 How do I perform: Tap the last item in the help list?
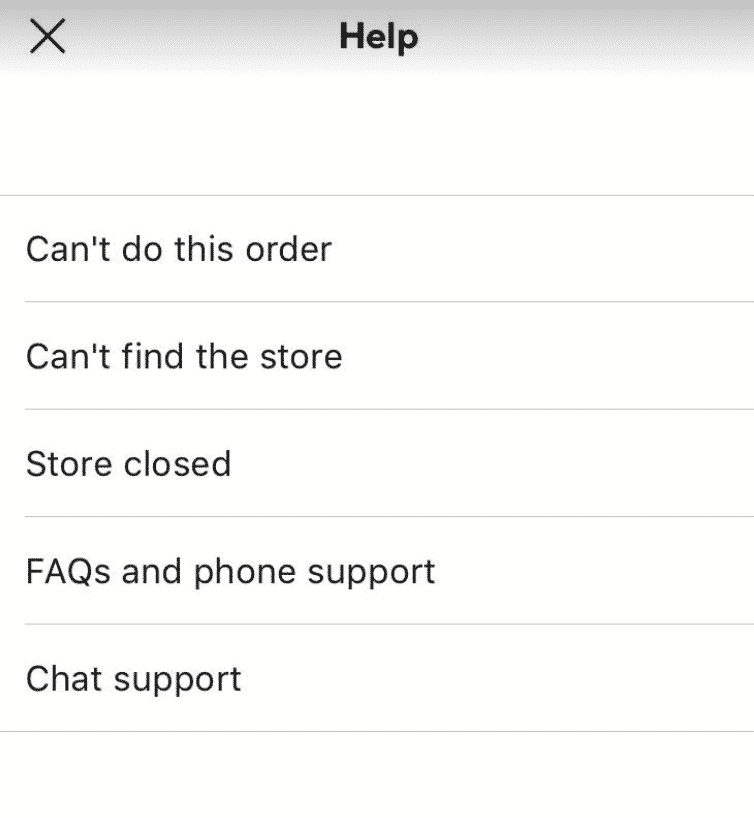[x=135, y=678]
